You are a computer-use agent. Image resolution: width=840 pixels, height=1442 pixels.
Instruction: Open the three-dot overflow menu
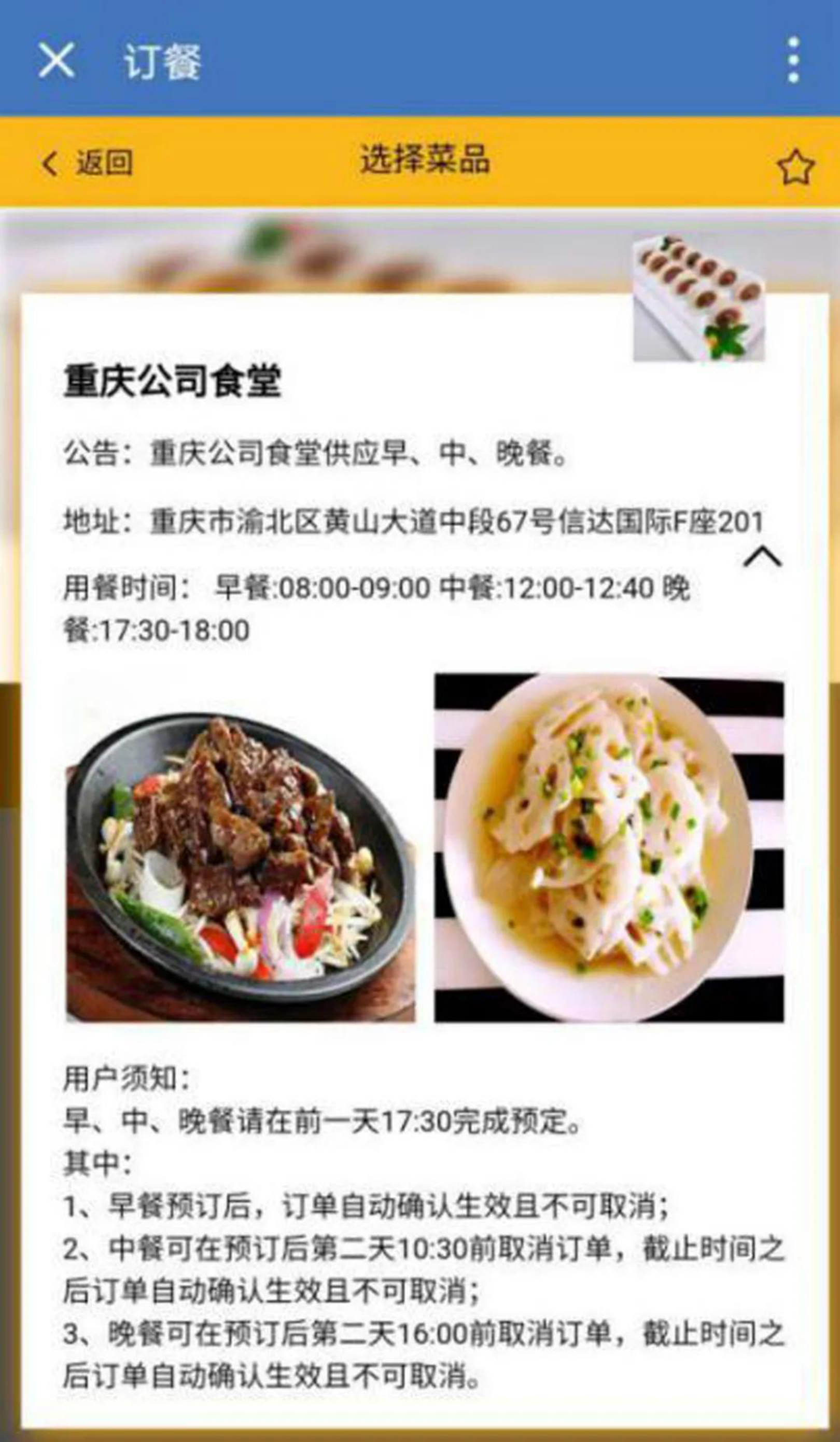coord(793,60)
